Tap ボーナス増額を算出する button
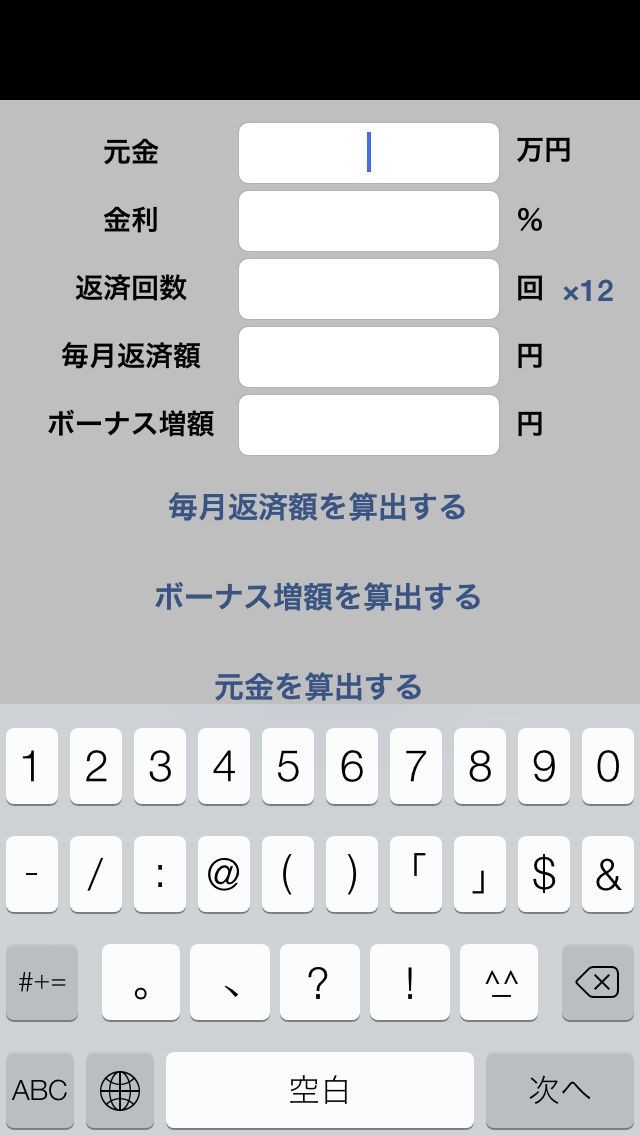 coord(318,598)
